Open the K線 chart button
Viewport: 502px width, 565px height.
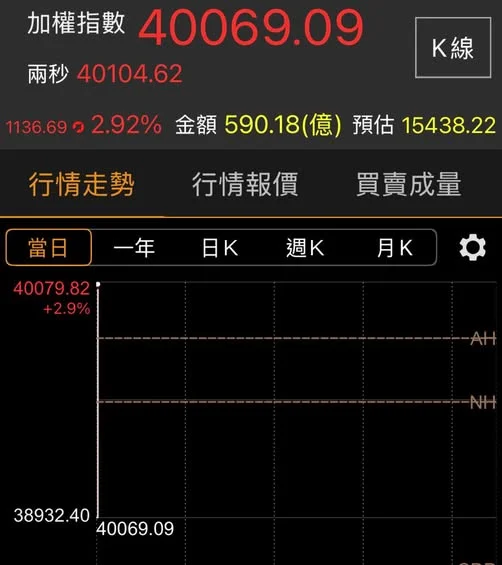click(x=453, y=47)
